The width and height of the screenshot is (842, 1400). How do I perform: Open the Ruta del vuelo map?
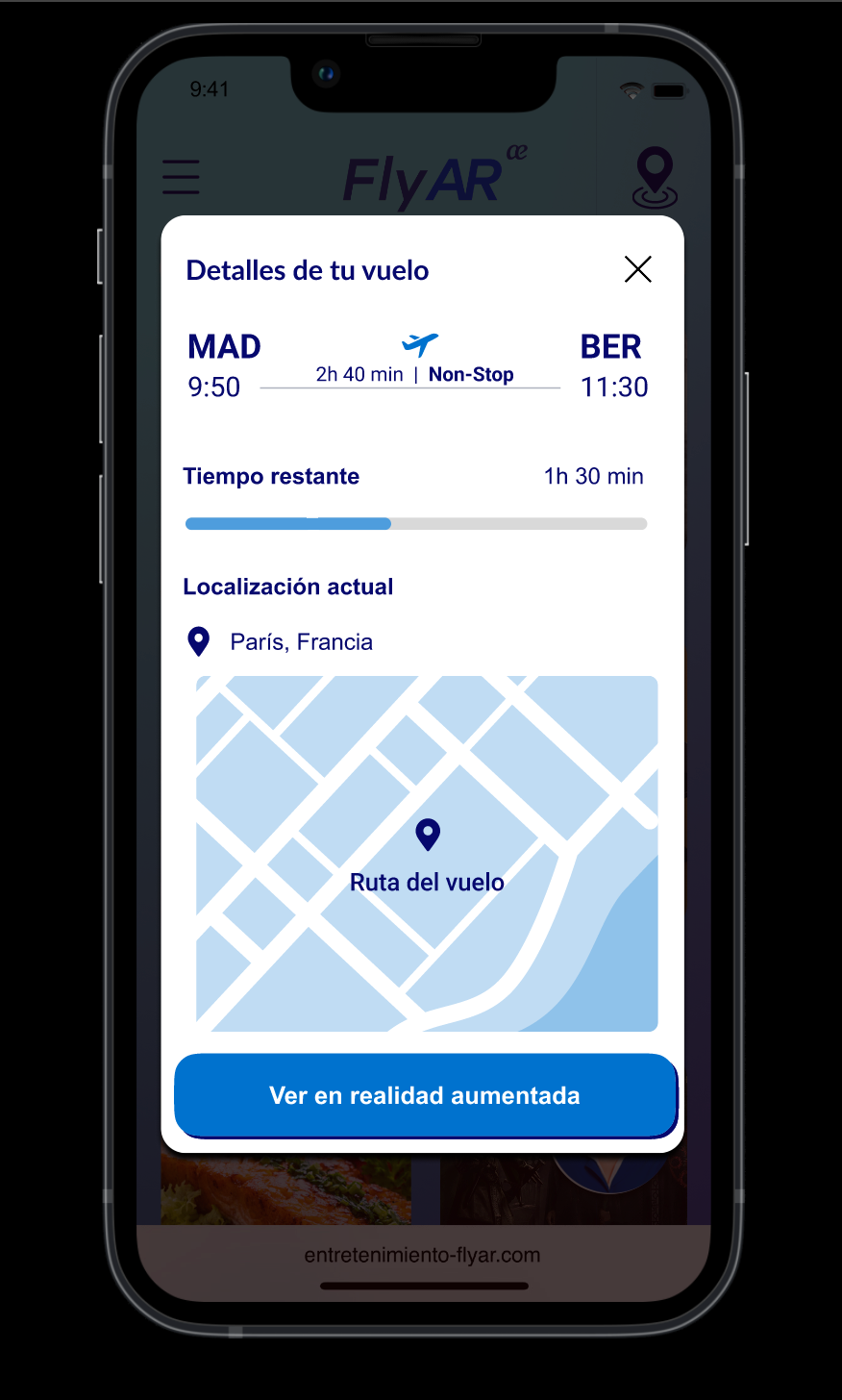[427, 854]
